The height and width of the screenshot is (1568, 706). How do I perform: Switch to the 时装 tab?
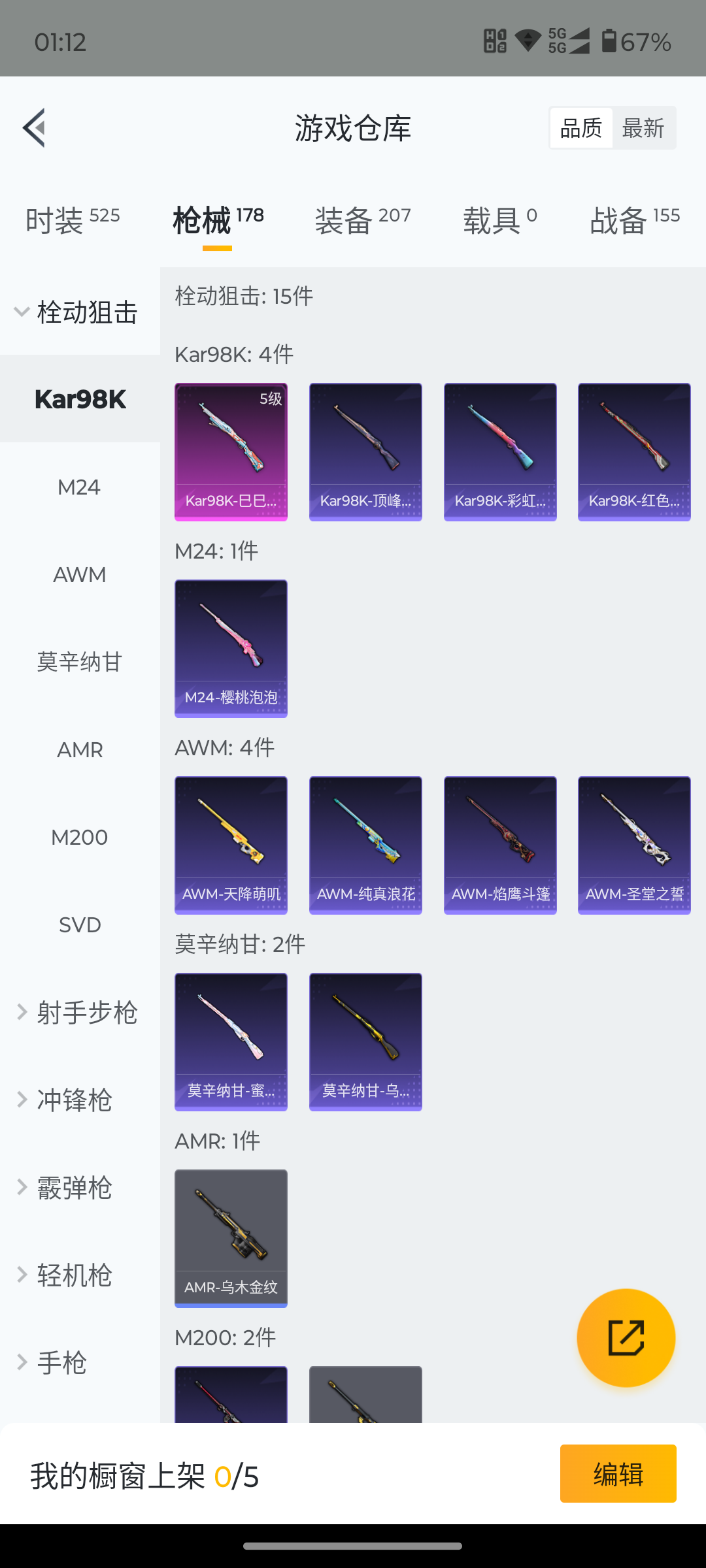[x=72, y=220]
